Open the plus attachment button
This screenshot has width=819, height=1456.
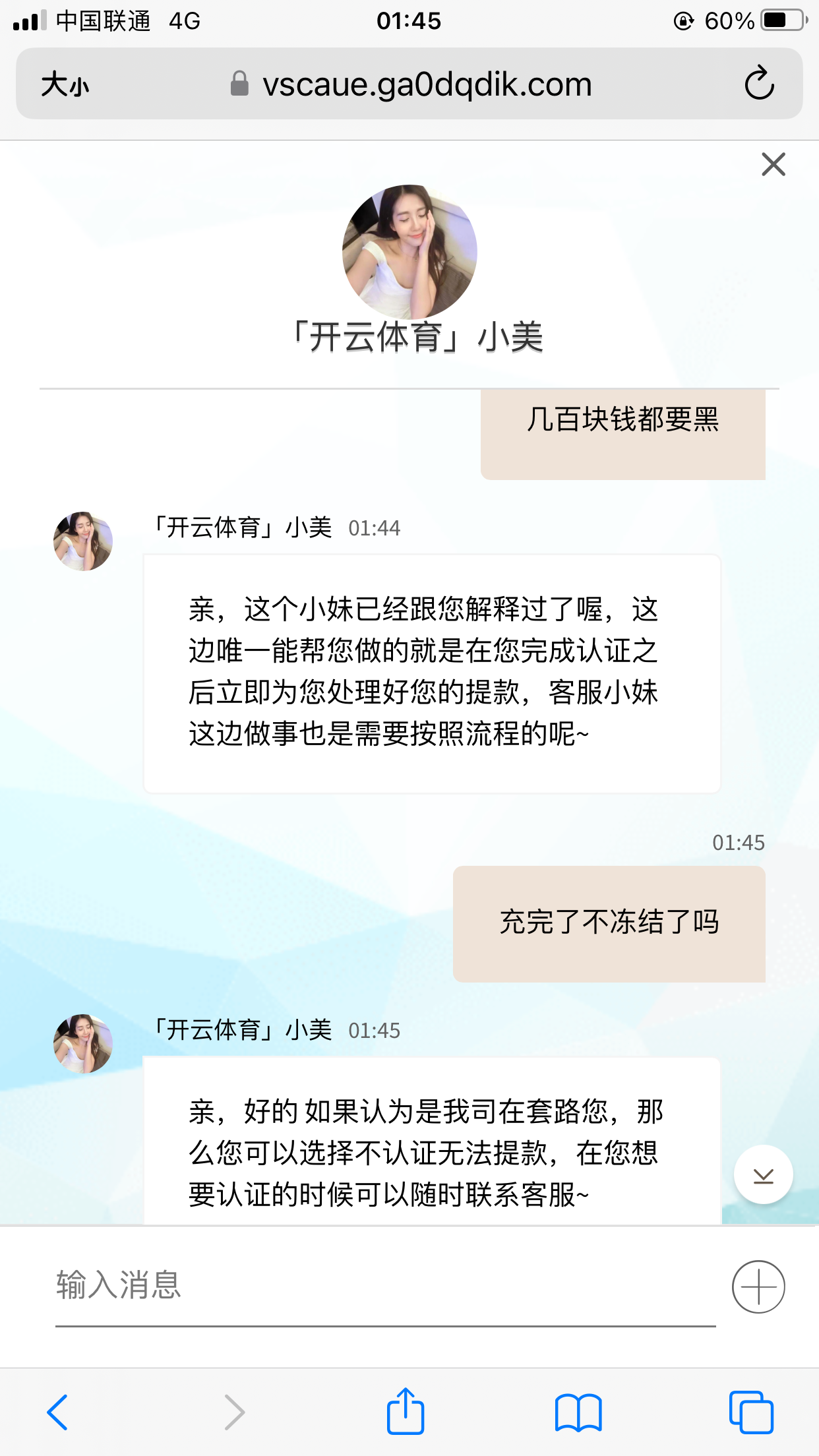point(758,1287)
